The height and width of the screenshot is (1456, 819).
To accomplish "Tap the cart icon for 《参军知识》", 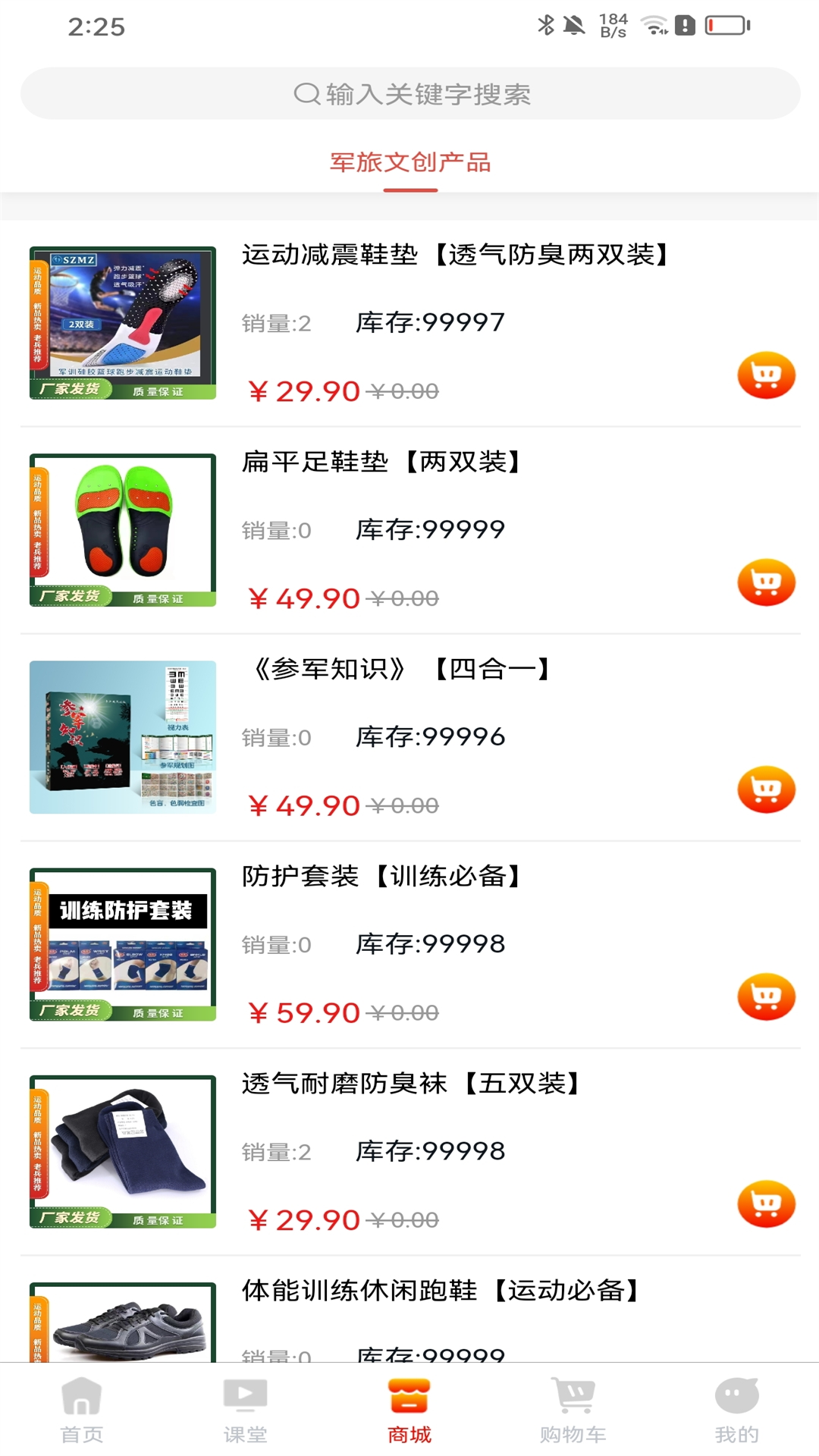I will pos(767,789).
